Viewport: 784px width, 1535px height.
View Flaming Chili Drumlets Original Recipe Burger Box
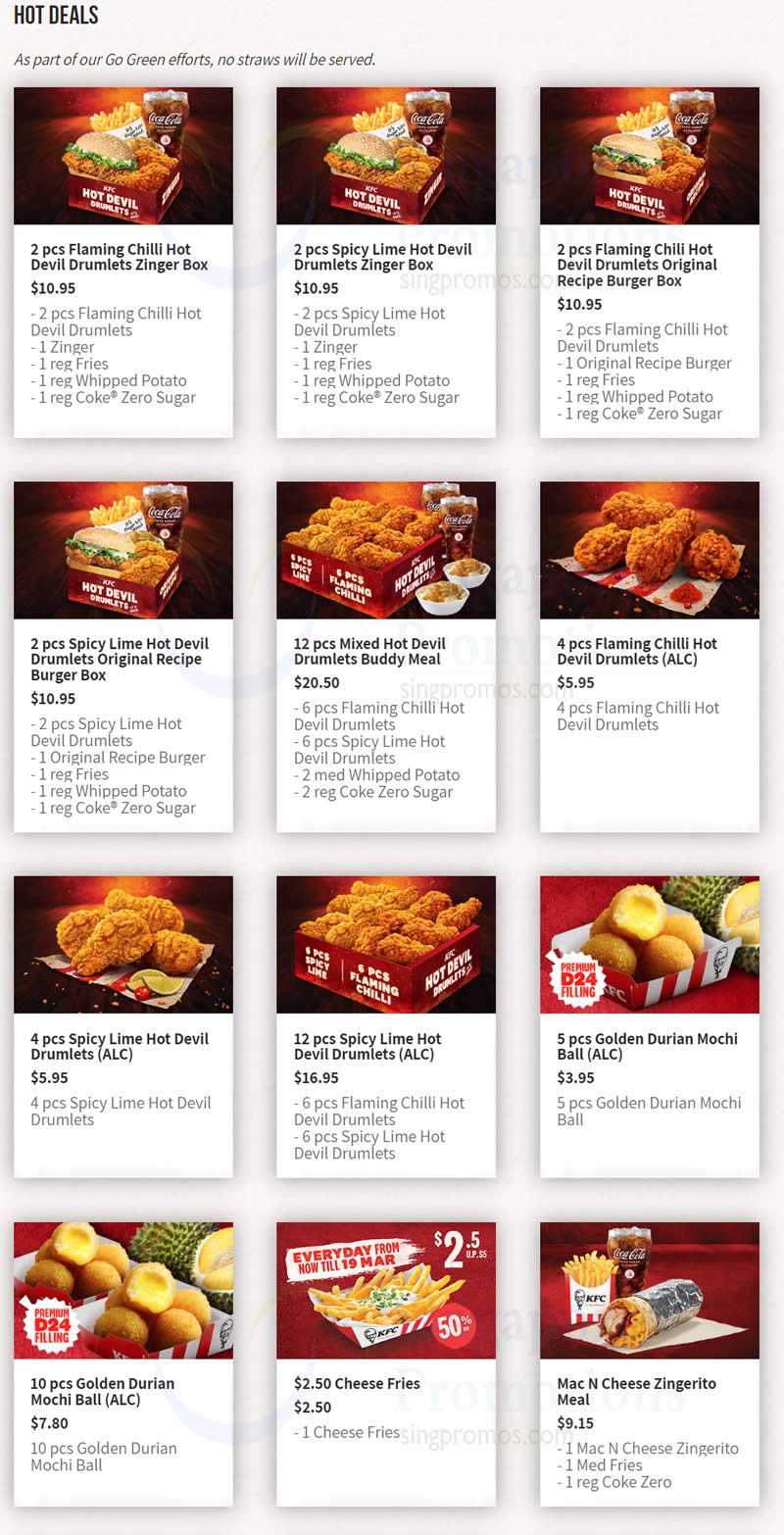[650, 262]
